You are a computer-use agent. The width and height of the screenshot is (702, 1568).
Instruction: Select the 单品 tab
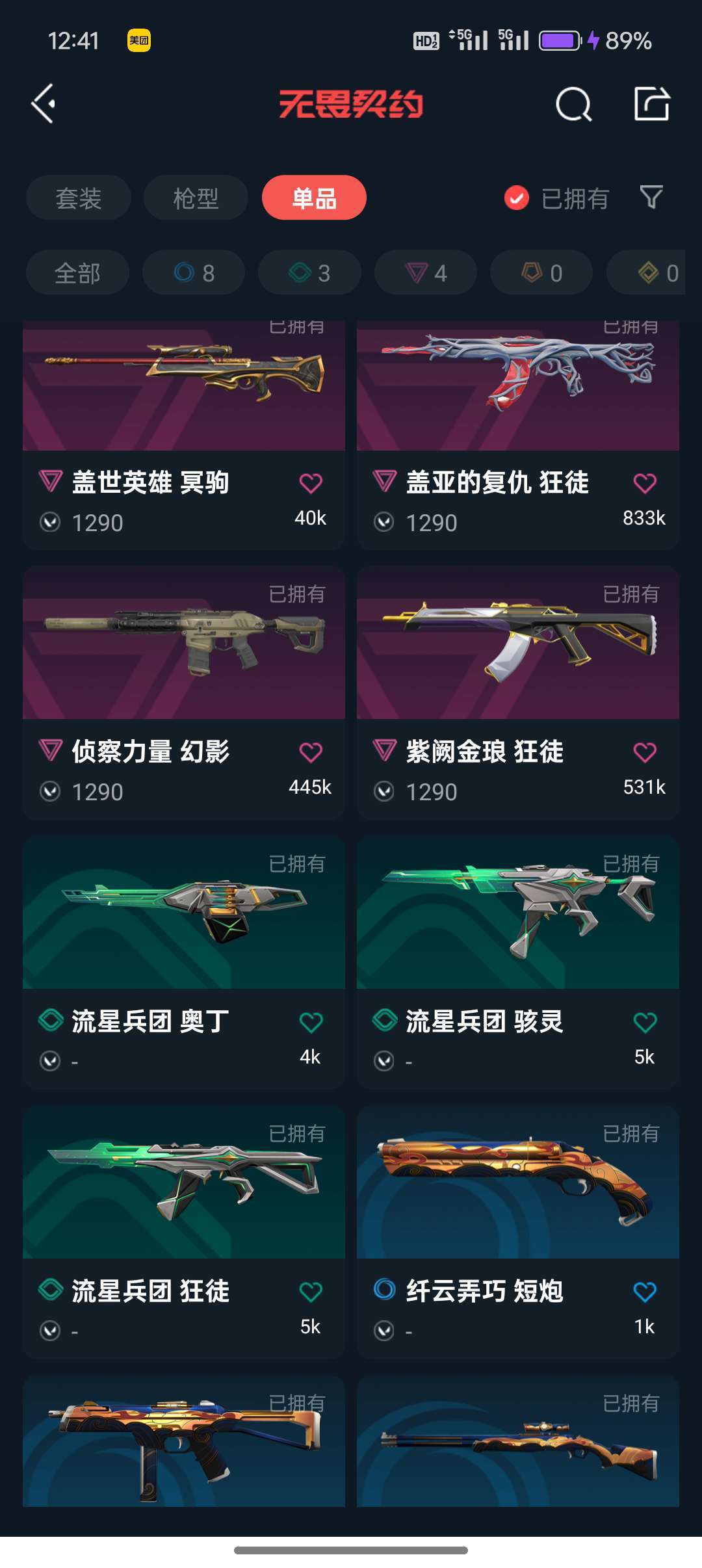313,198
